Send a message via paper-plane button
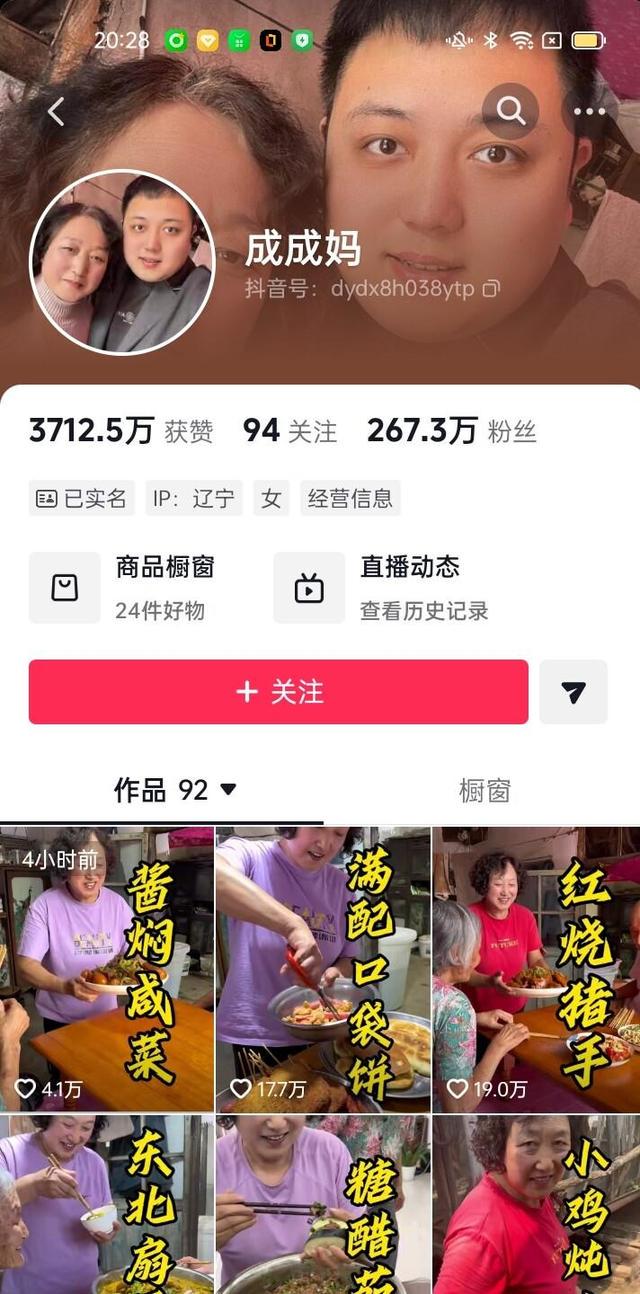This screenshot has height=1294, width=640. tap(573, 692)
